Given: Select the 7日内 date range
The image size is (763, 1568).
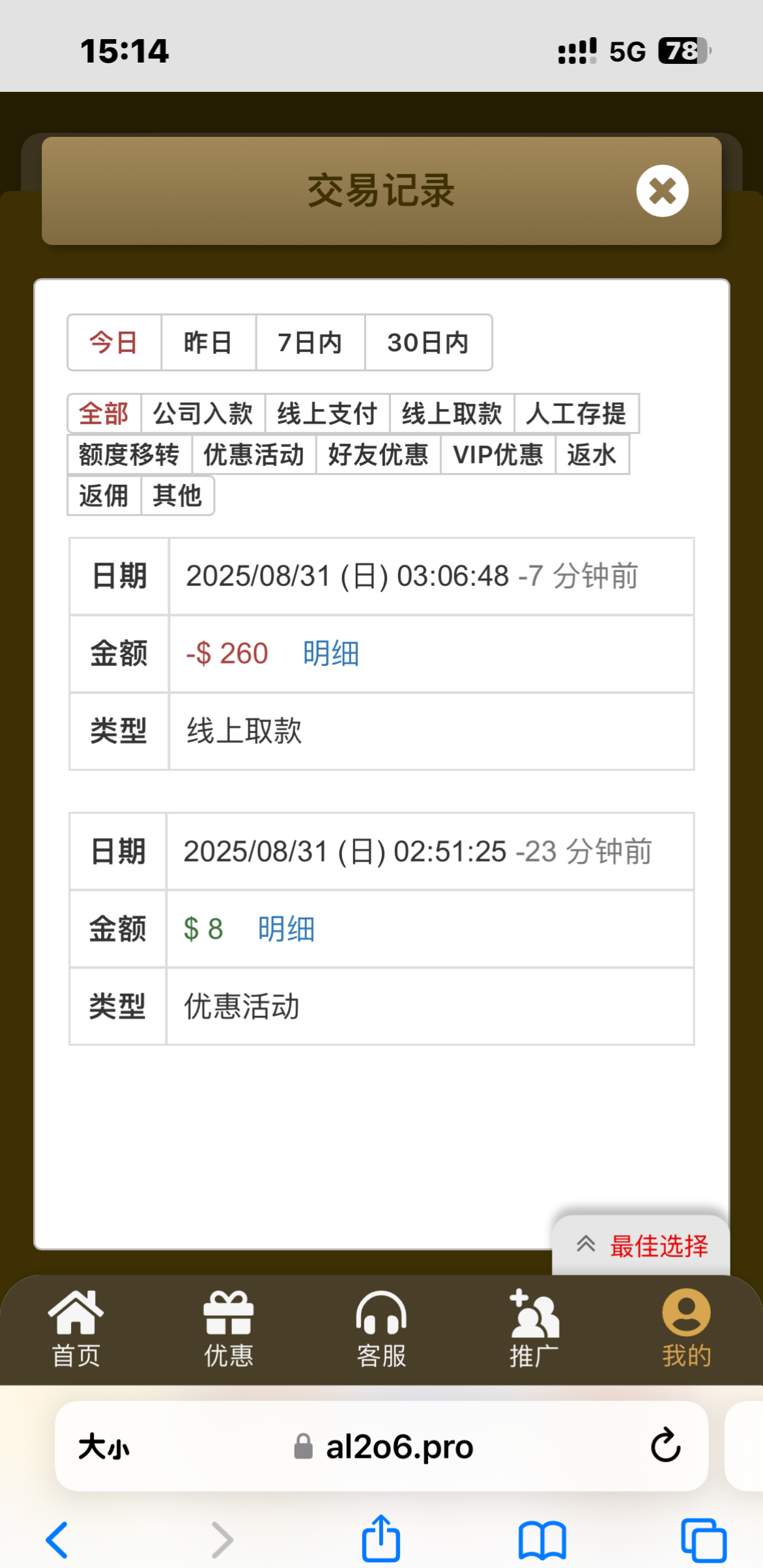Looking at the screenshot, I should [x=310, y=343].
